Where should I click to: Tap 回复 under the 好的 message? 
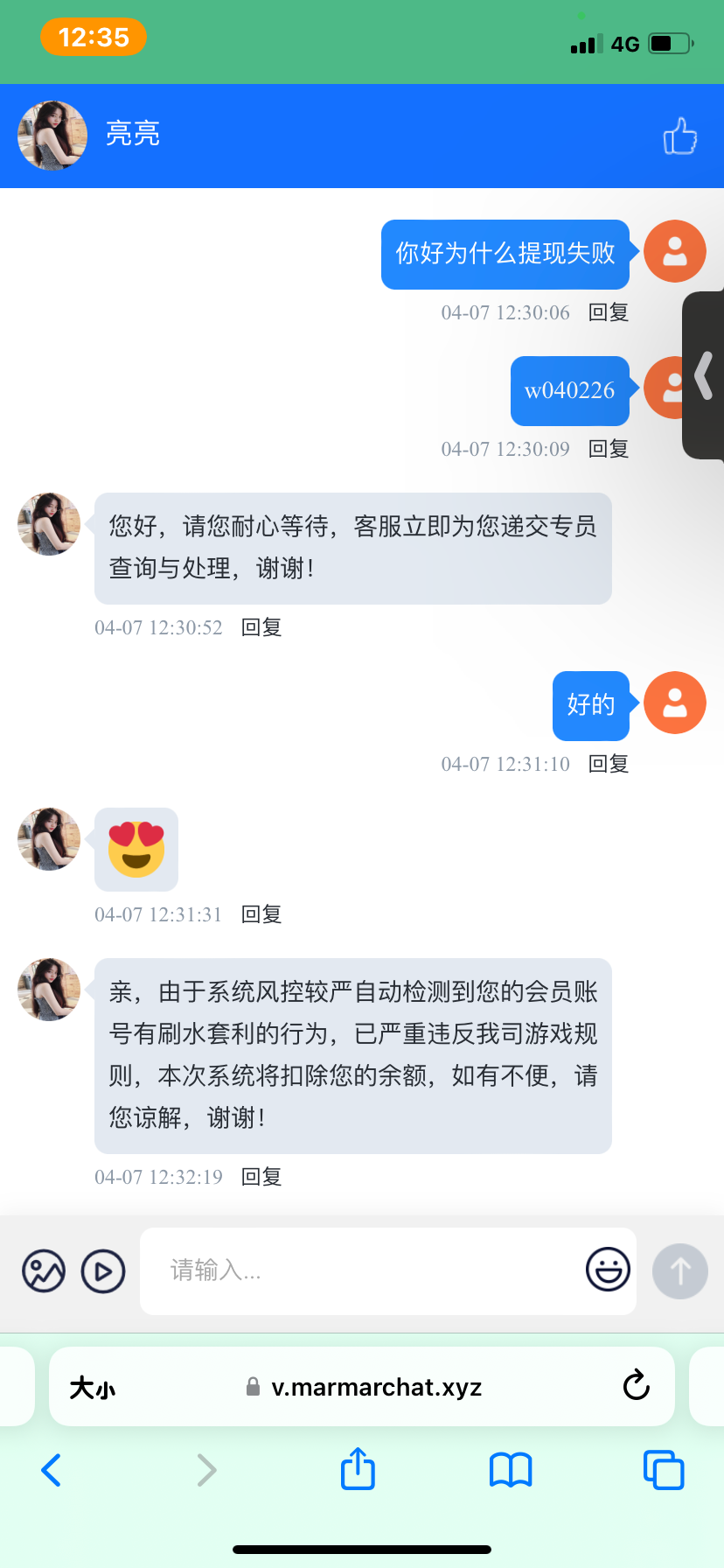click(609, 764)
